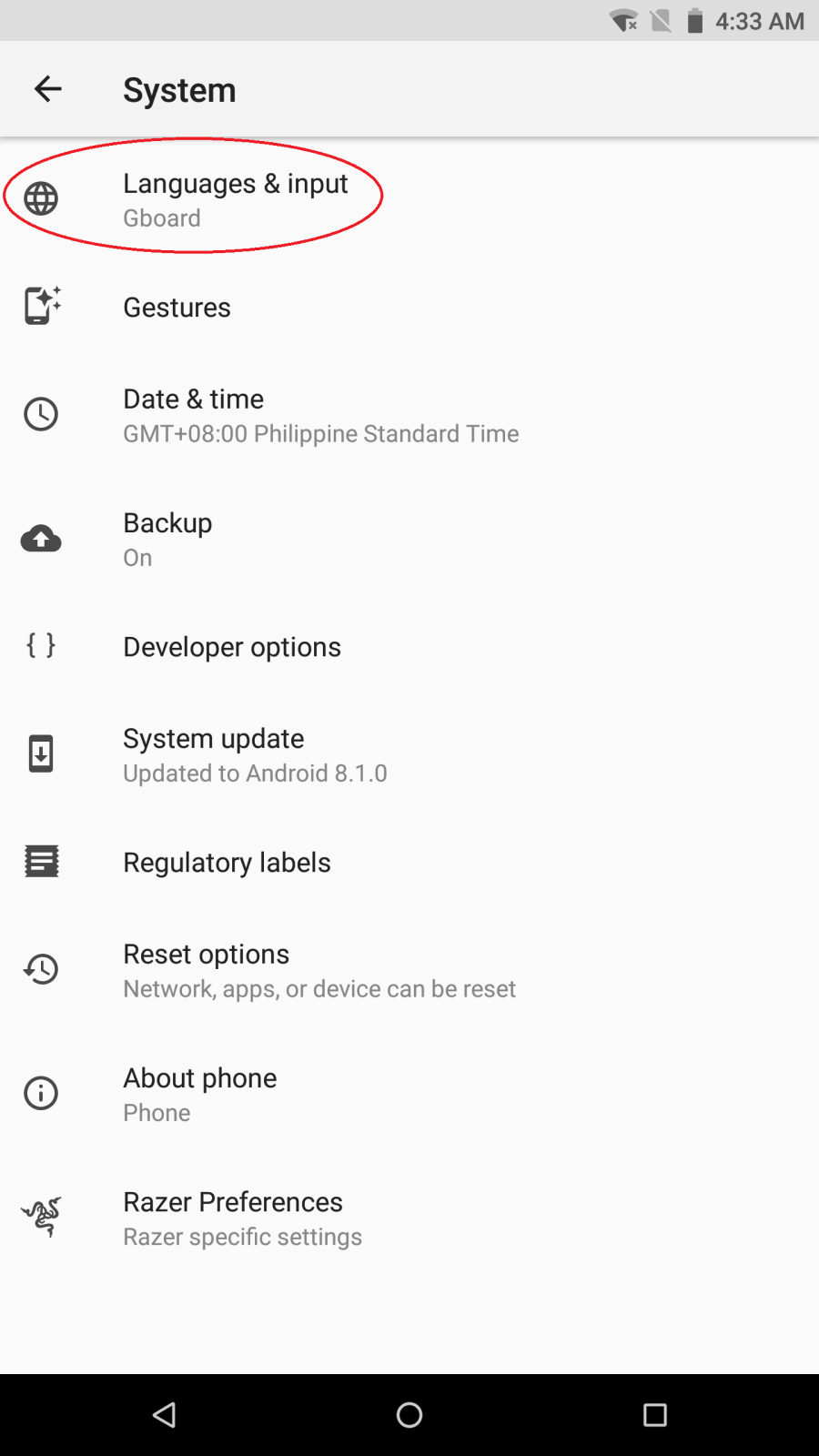Tap the back arrow next to System

click(48, 88)
